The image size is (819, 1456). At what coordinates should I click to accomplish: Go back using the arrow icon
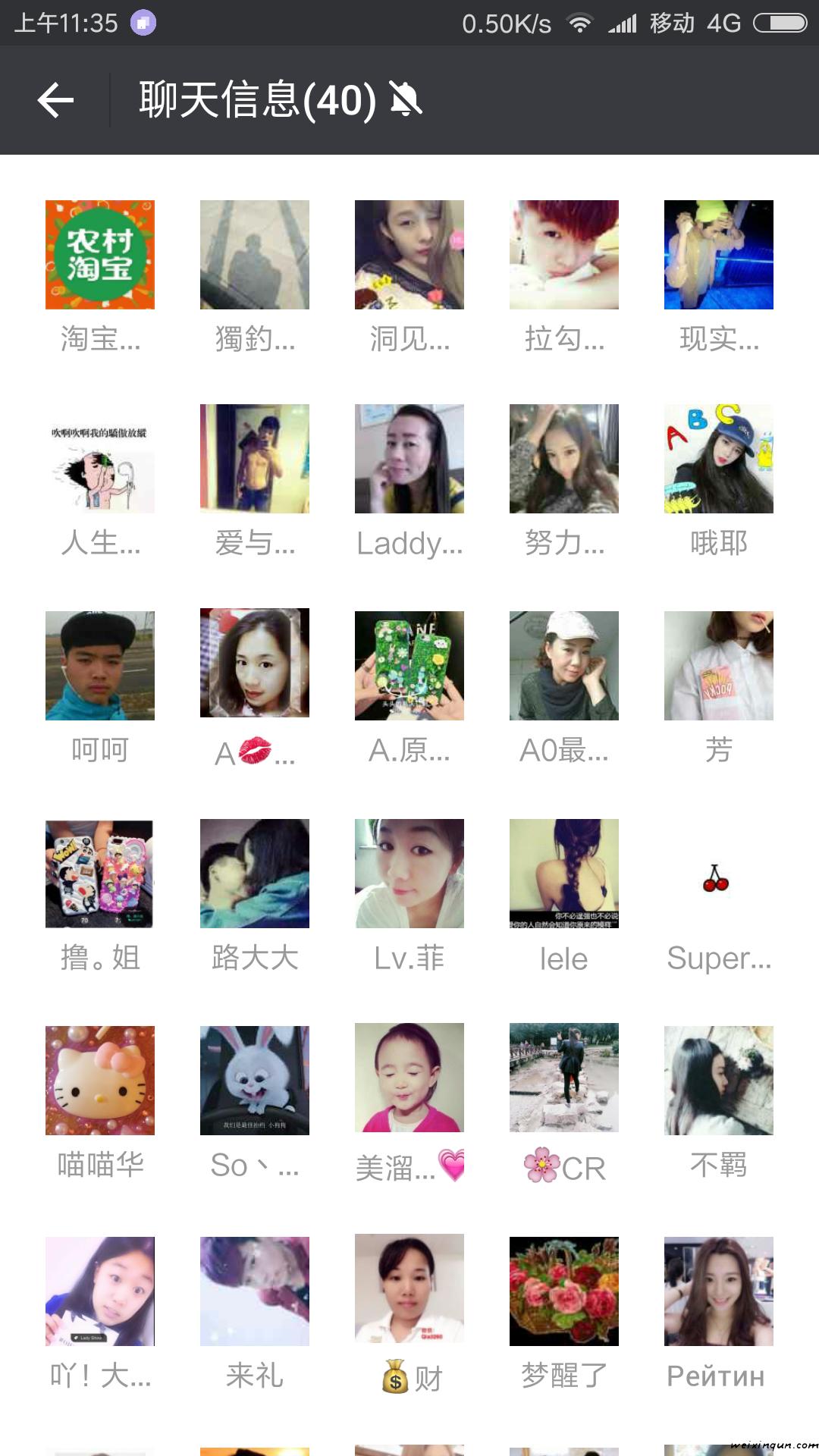[x=56, y=100]
